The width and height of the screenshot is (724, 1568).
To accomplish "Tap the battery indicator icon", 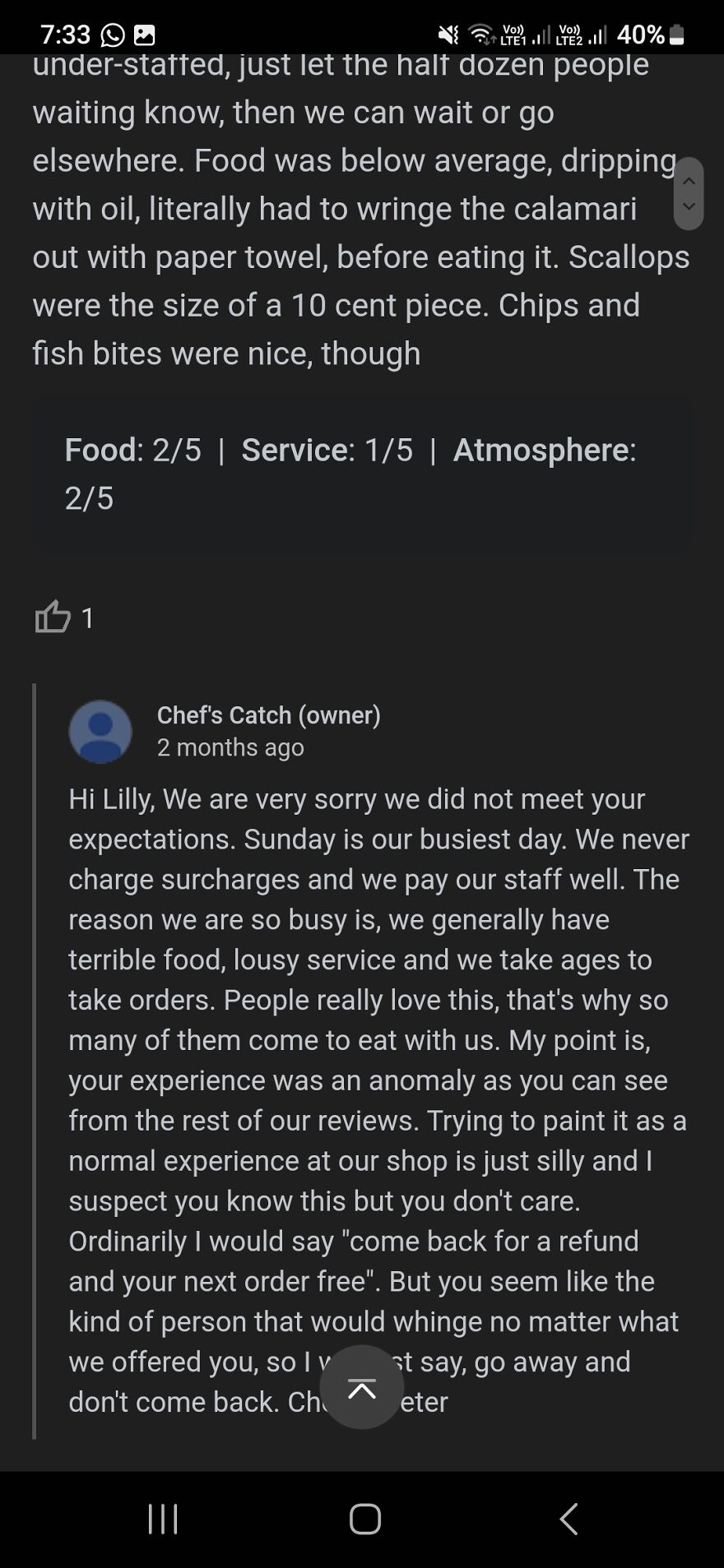I will click(x=676, y=35).
